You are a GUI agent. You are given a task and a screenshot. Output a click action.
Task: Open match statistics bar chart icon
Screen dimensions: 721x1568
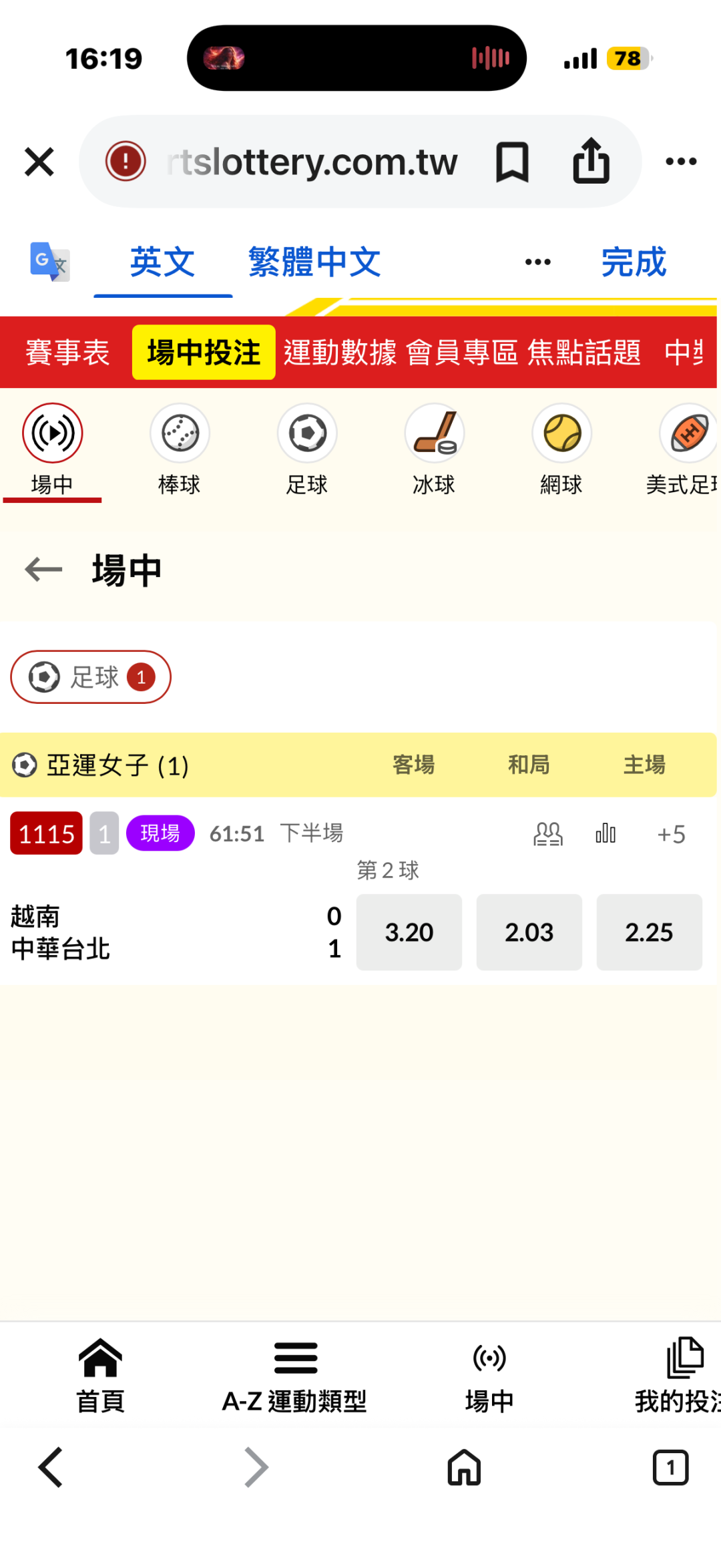606,833
